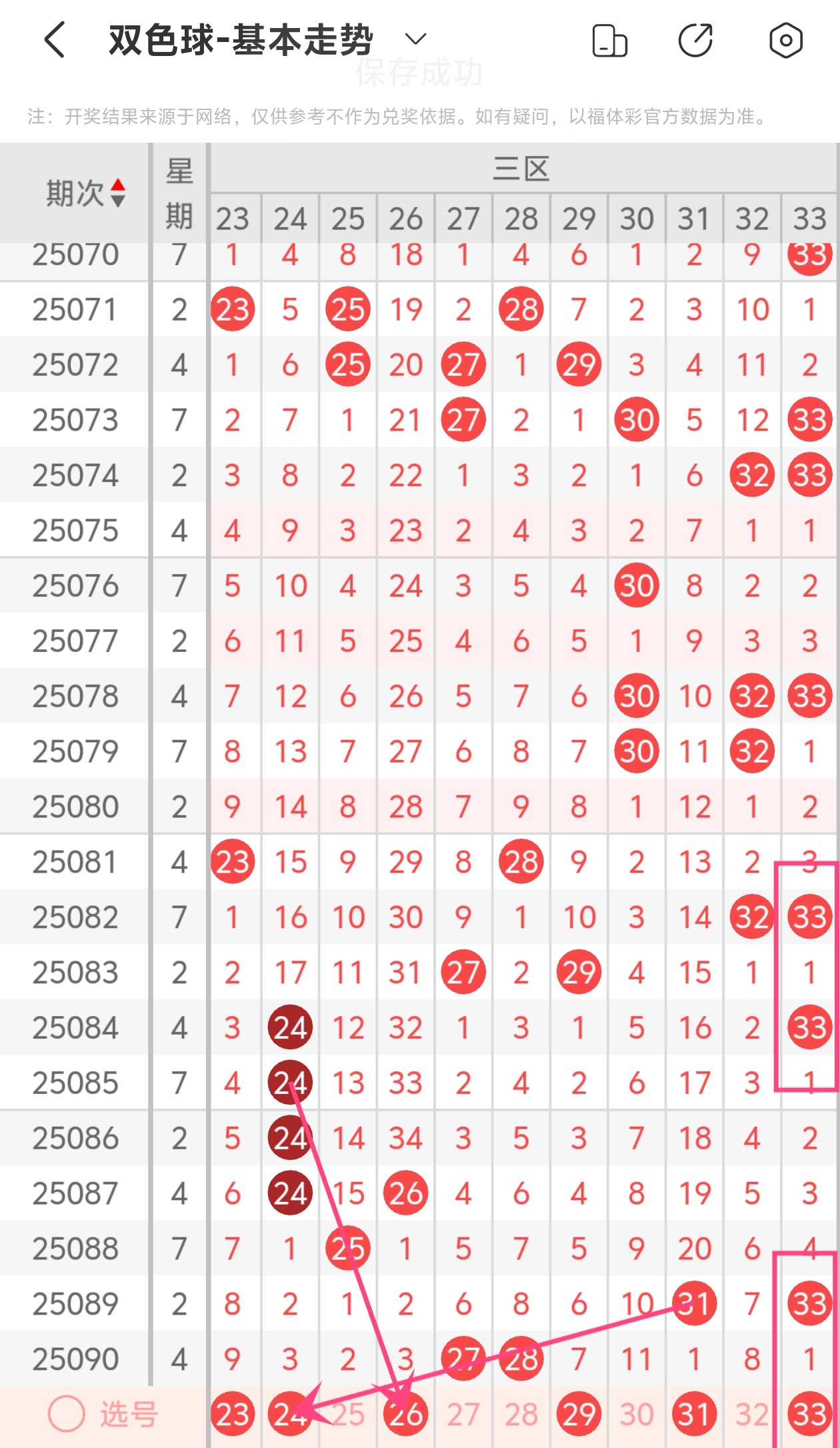
Task: Go back using the top-left arrow
Action: (55, 40)
